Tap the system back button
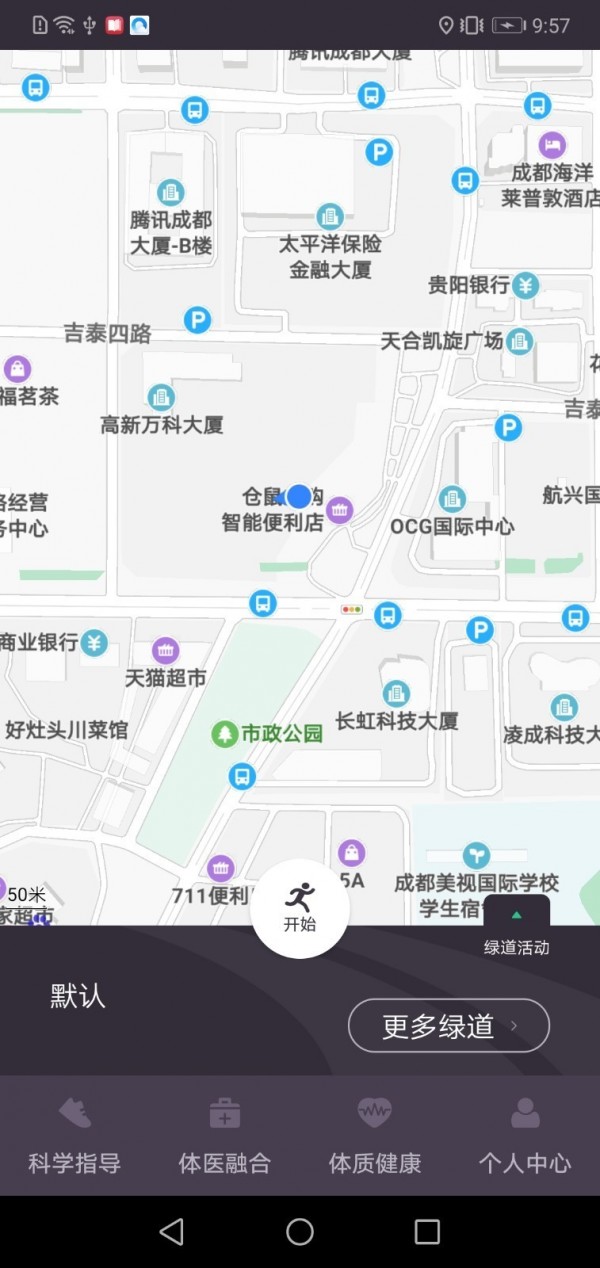This screenshot has width=600, height=1268. click(172, 1231)
